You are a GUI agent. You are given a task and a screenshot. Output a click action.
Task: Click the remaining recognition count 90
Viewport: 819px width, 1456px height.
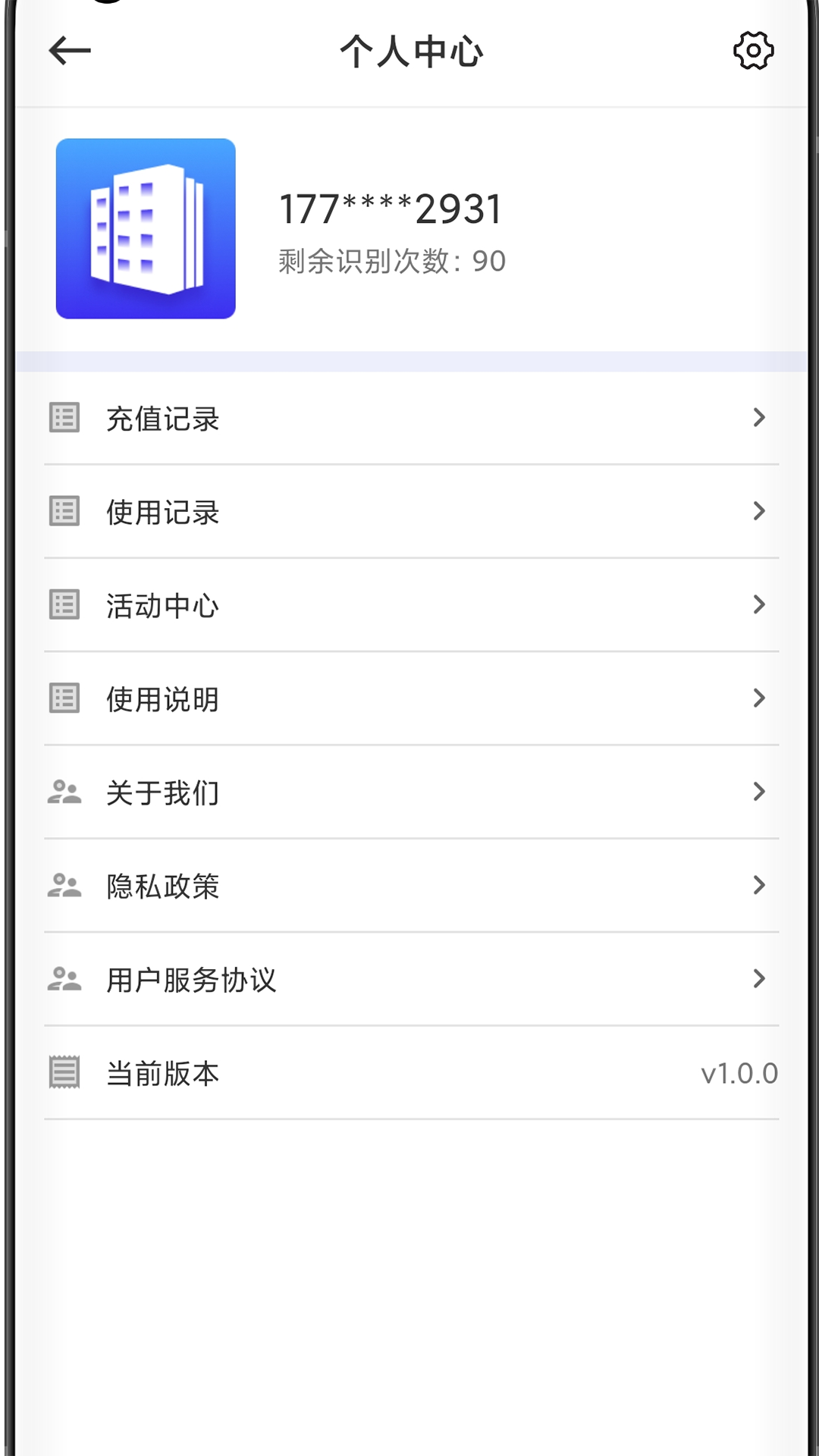(489, 260)
